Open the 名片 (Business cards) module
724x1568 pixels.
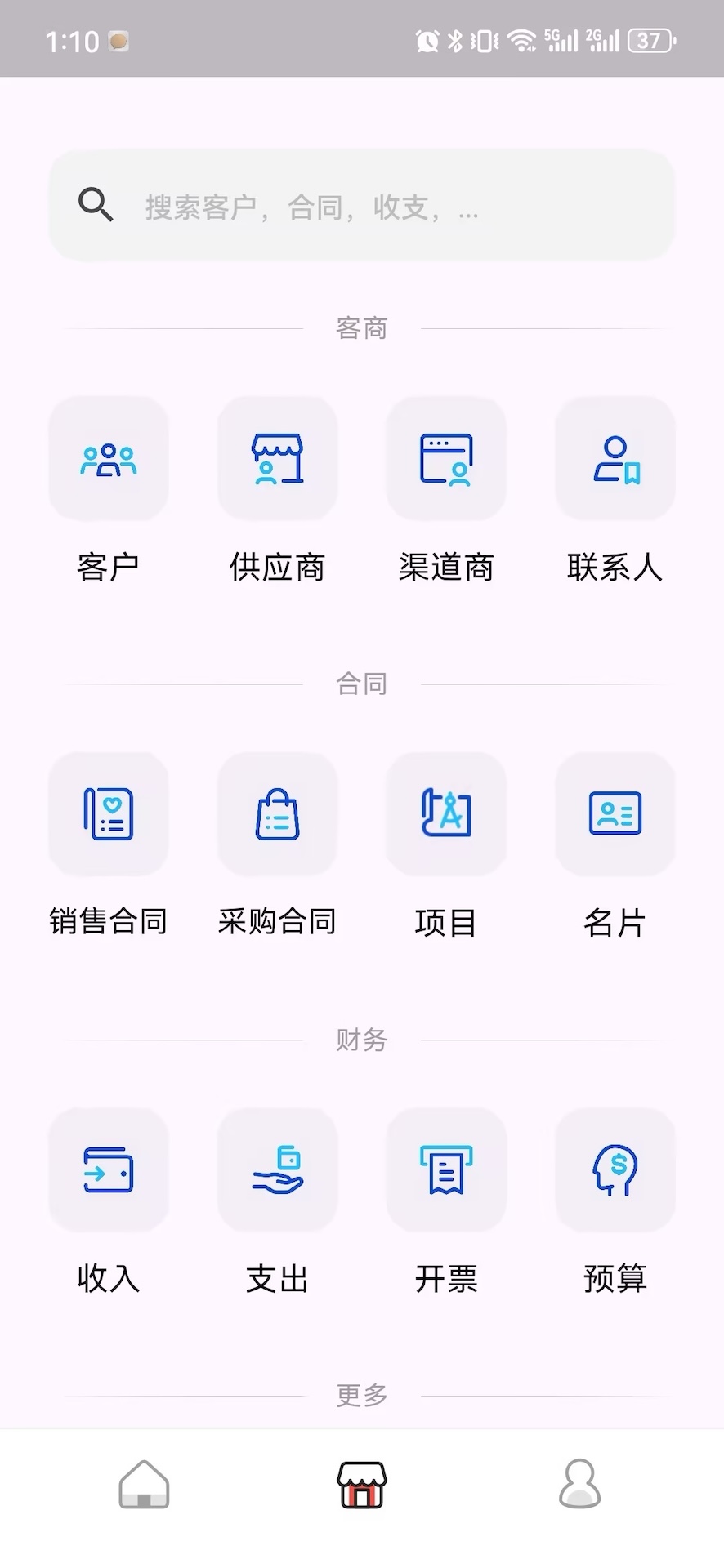(x=615, y=814)
